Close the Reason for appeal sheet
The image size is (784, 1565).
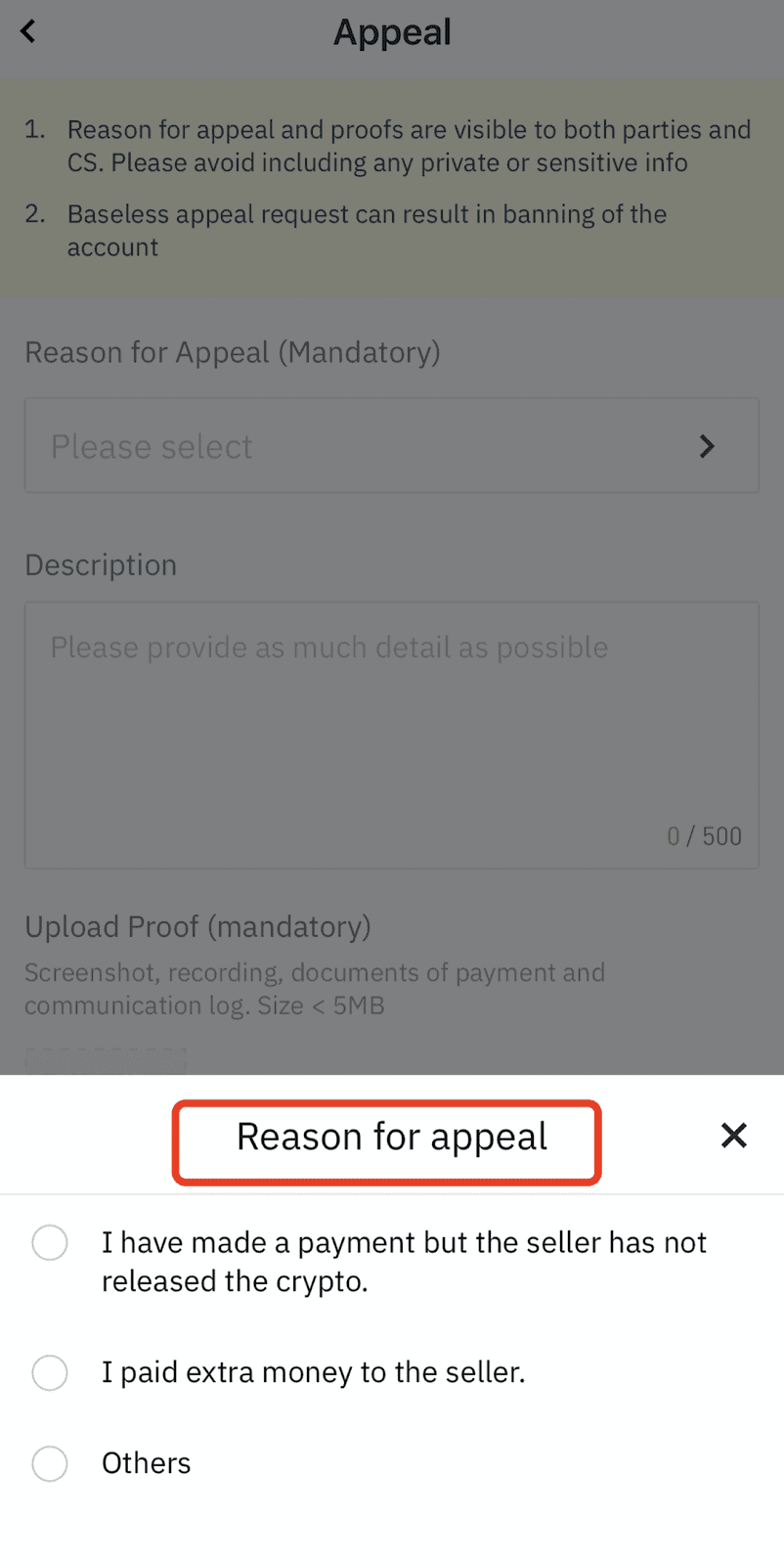click(x=733, y=1135)
